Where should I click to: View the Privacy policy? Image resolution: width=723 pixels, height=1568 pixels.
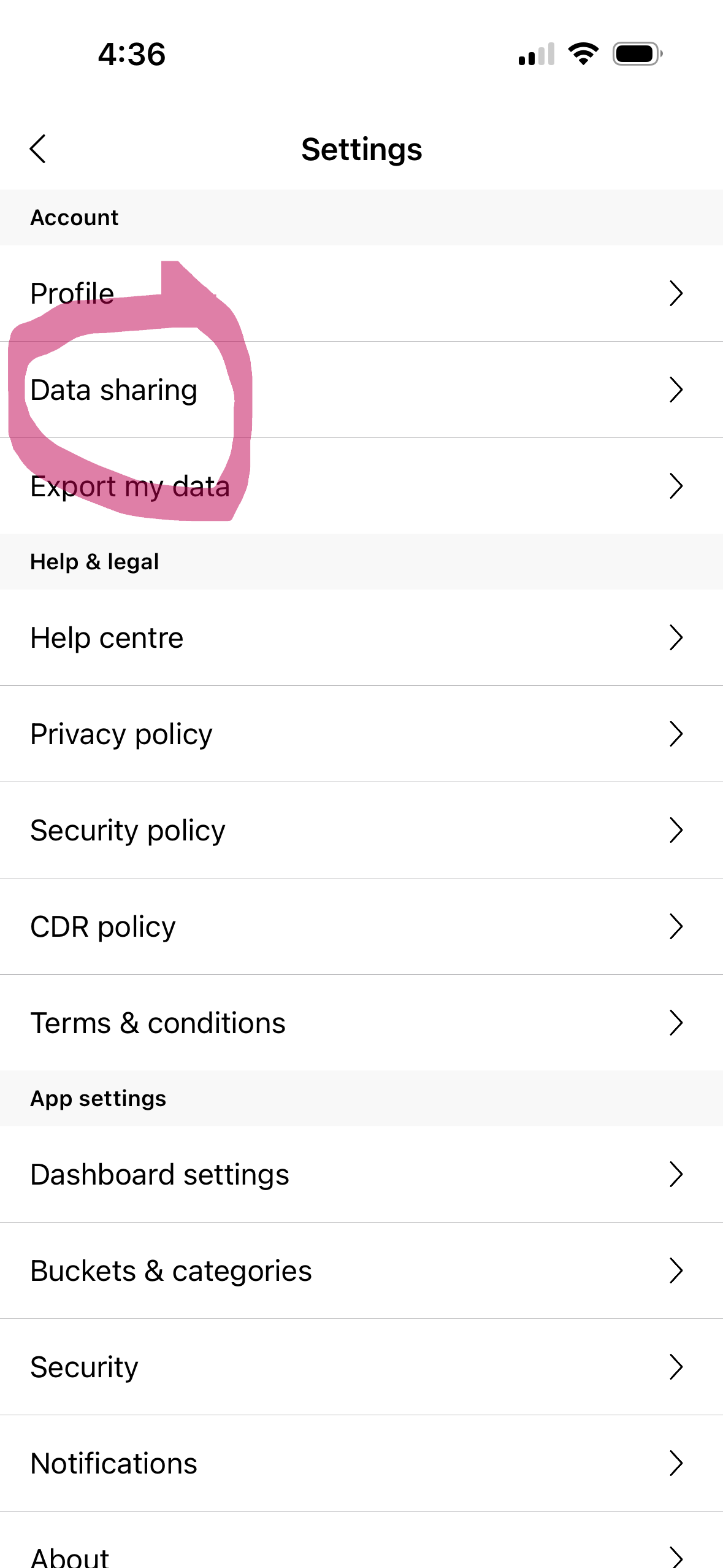361,734
